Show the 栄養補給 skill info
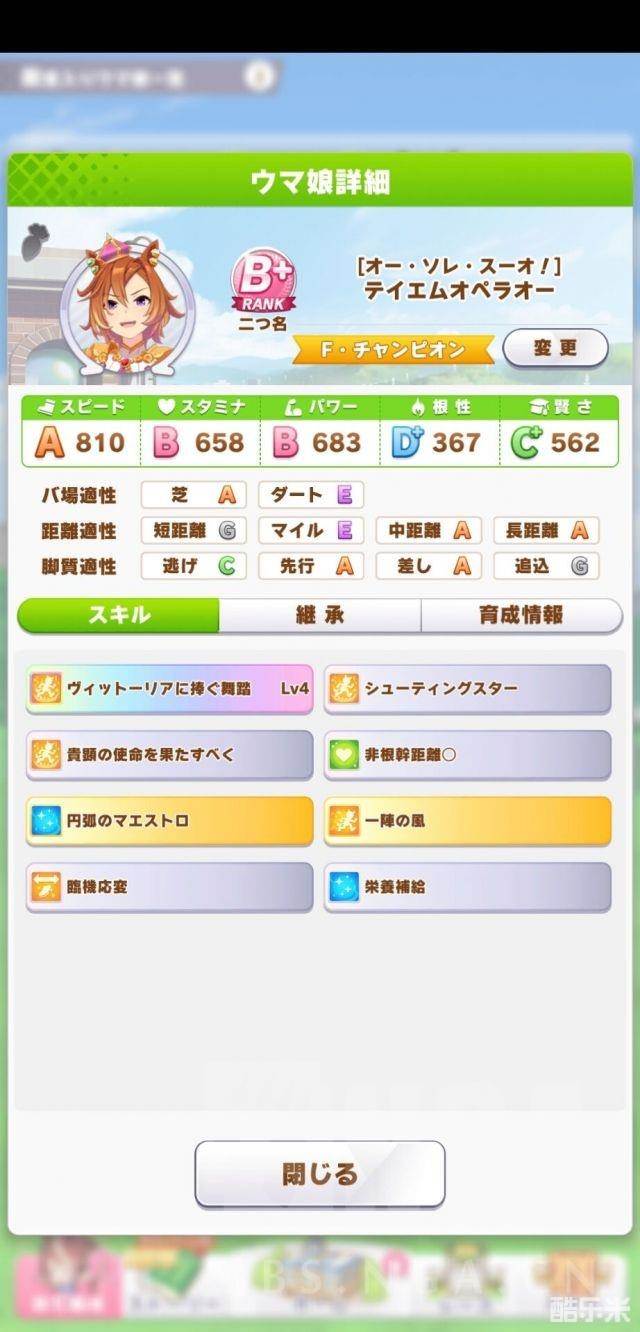Viewport: 640px width, 1332px height. click(467, 887)
